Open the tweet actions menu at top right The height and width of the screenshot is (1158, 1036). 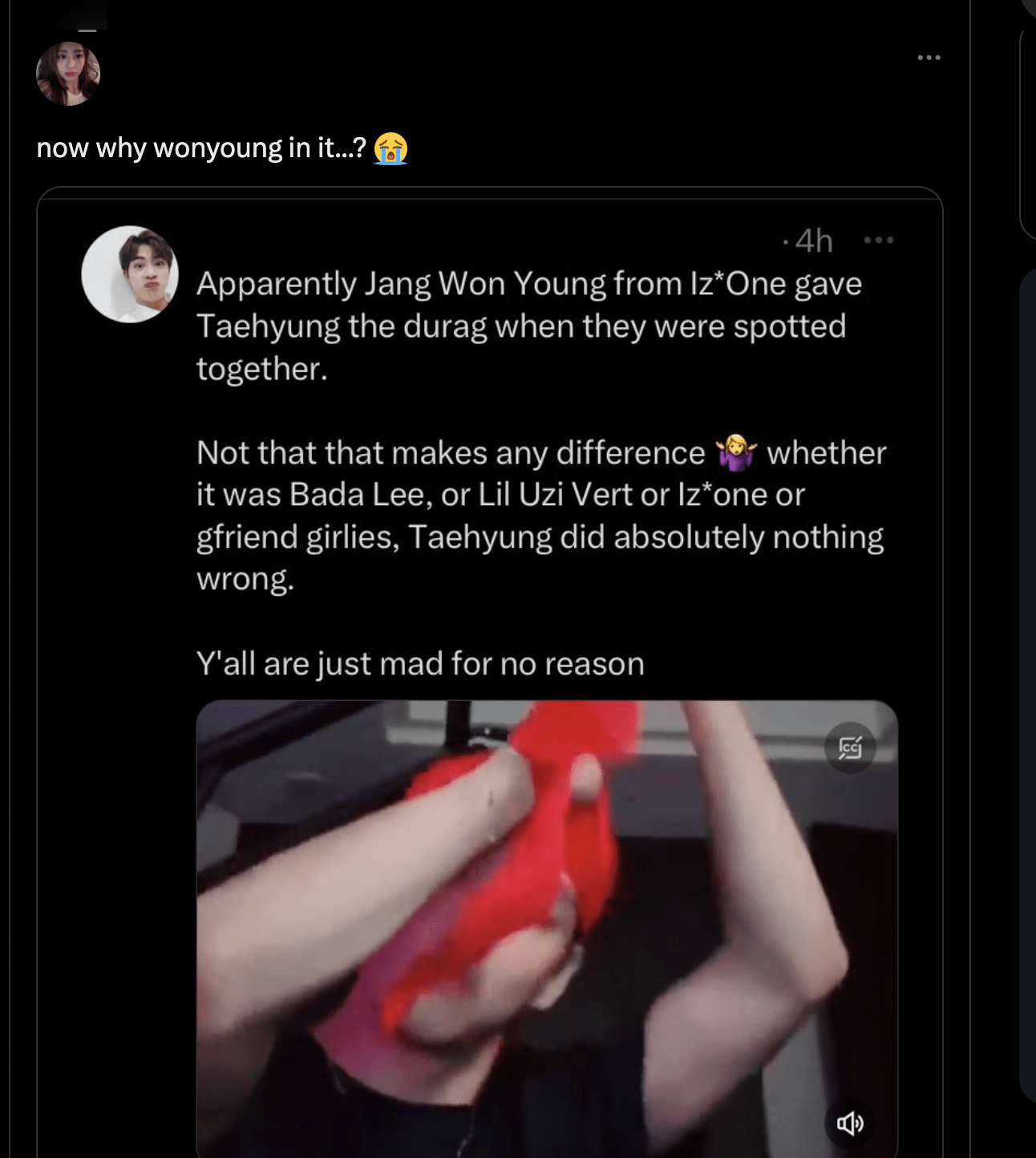(928, 57)
